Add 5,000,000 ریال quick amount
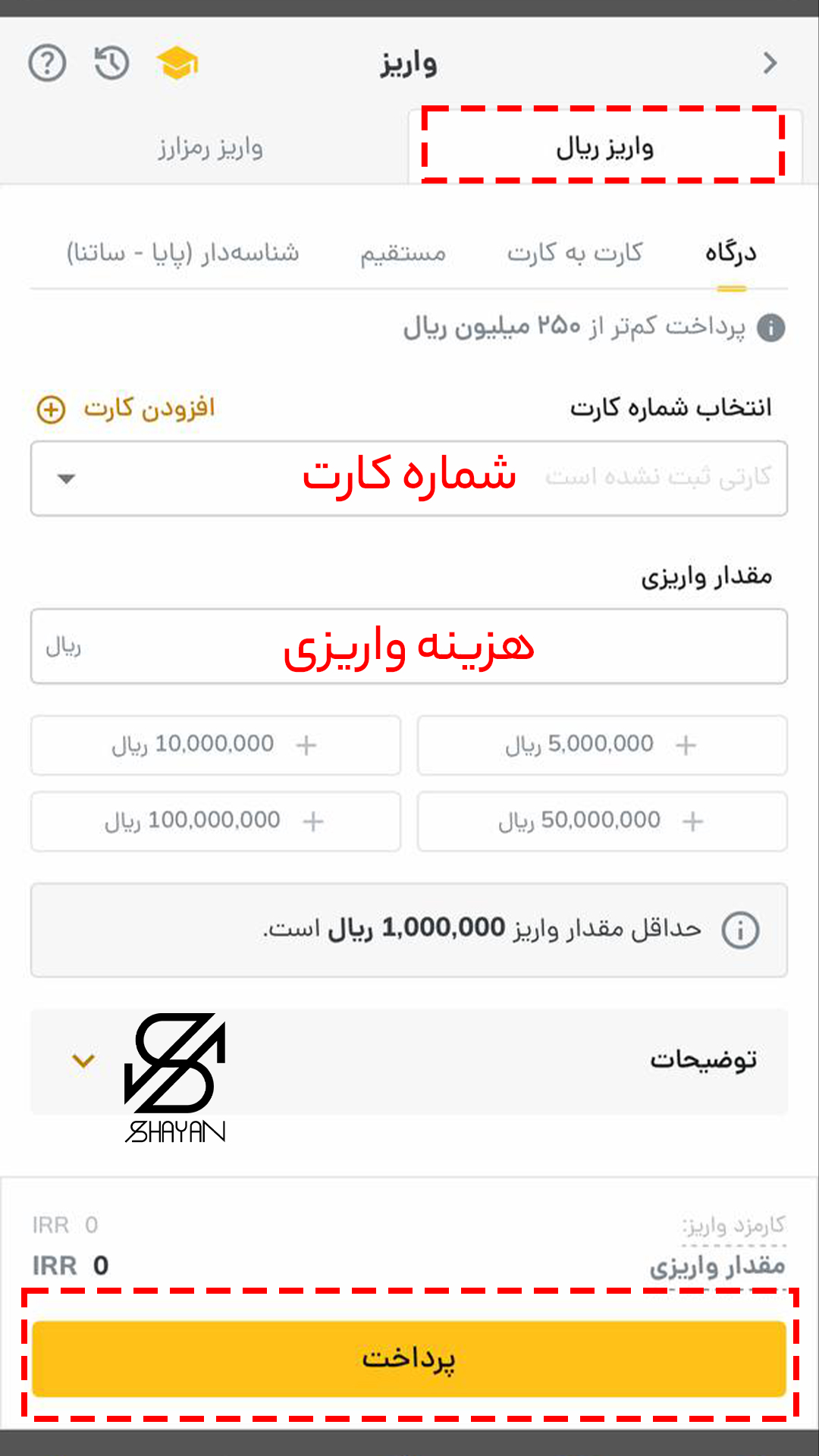 click(x=602, y=745)
